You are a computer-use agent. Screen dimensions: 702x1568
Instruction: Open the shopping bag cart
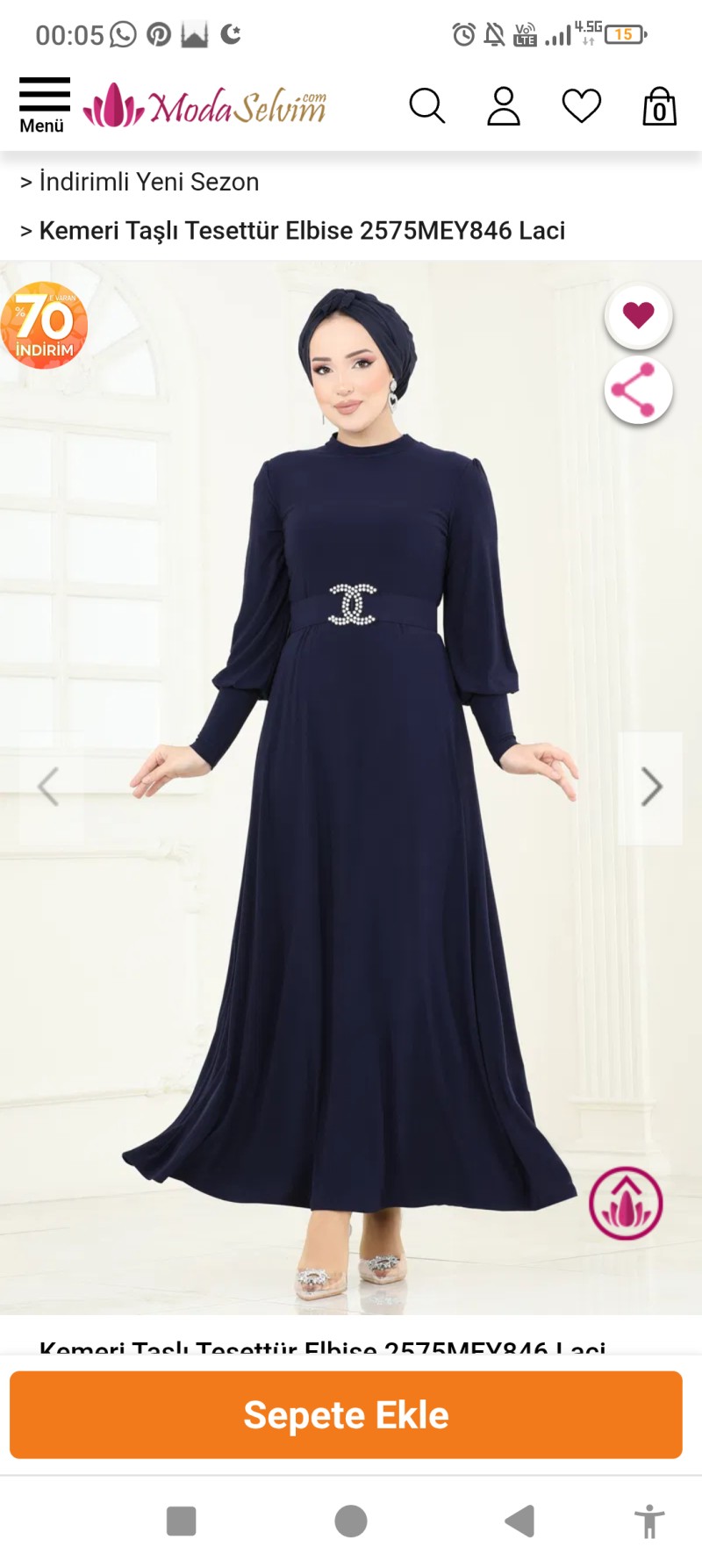[x=659, y=107]
